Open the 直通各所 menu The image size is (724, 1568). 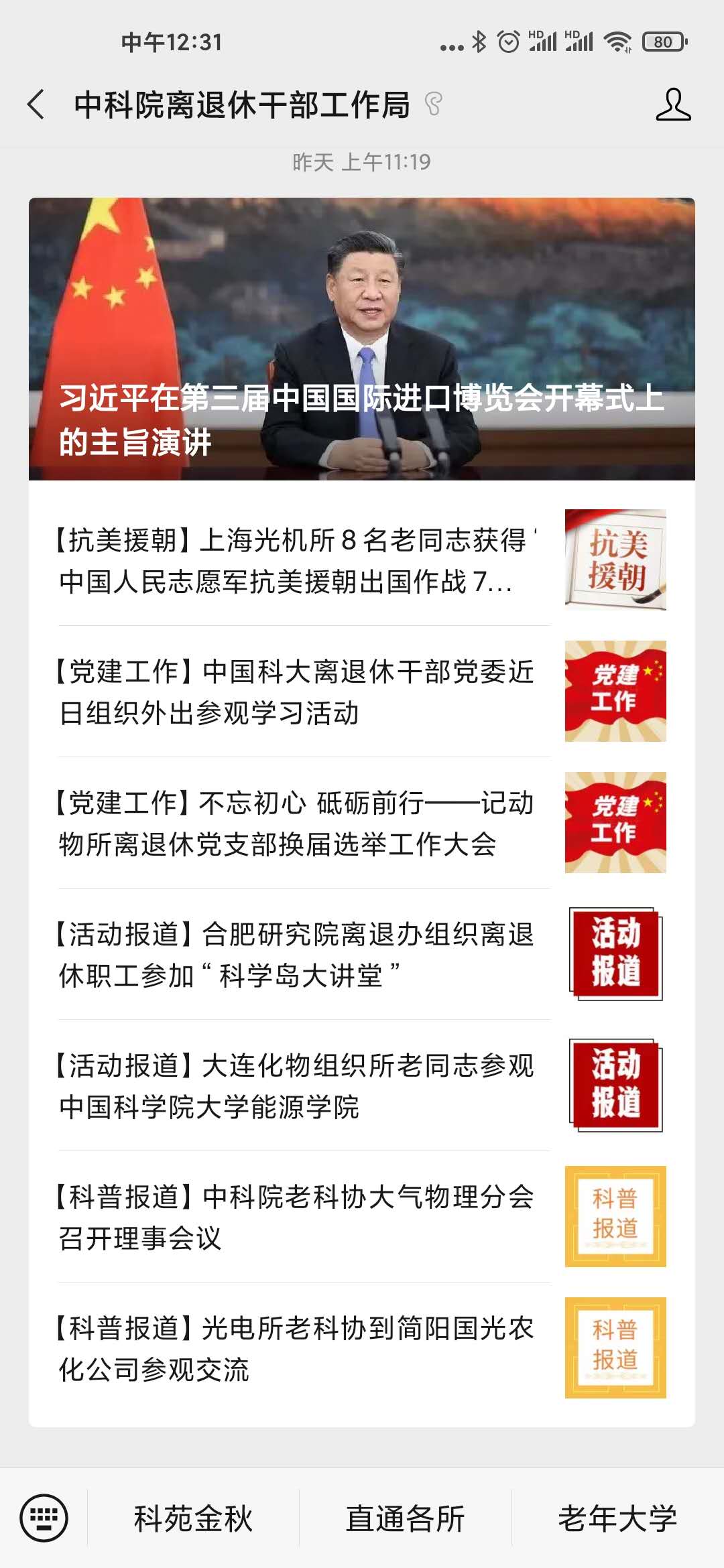(405, 1518)
